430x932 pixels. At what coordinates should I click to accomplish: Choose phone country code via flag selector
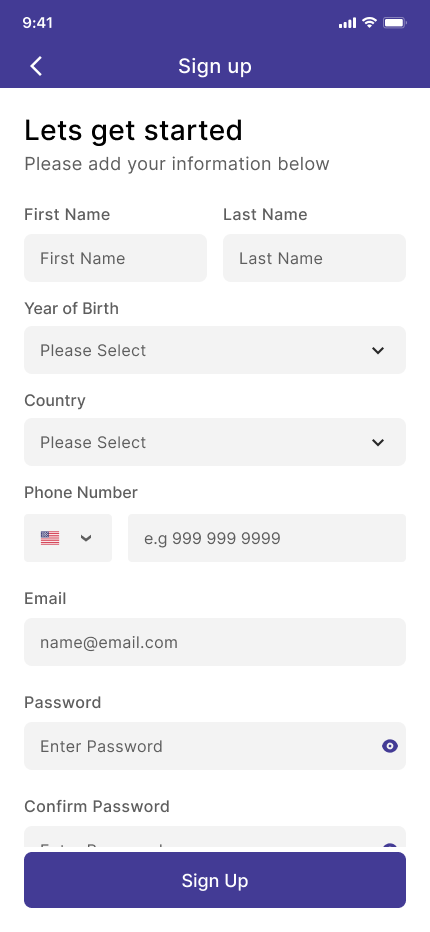(68, 538)
